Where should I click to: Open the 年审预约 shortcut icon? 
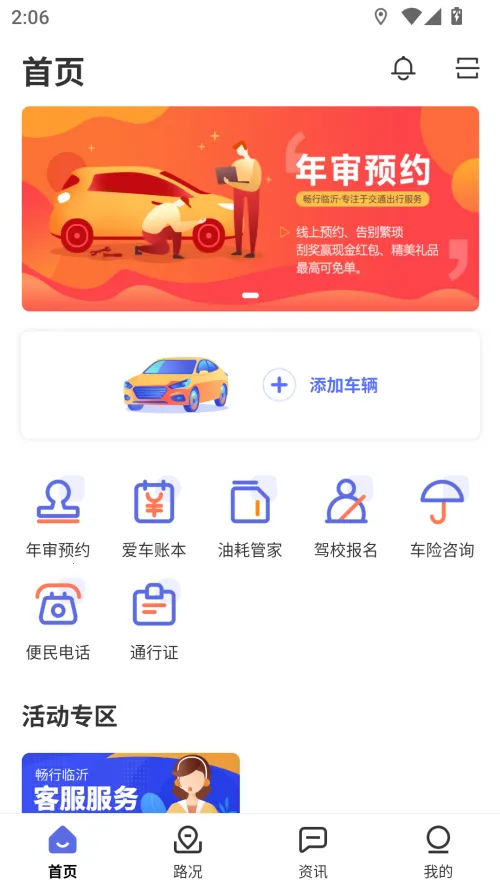click(58, 517)
